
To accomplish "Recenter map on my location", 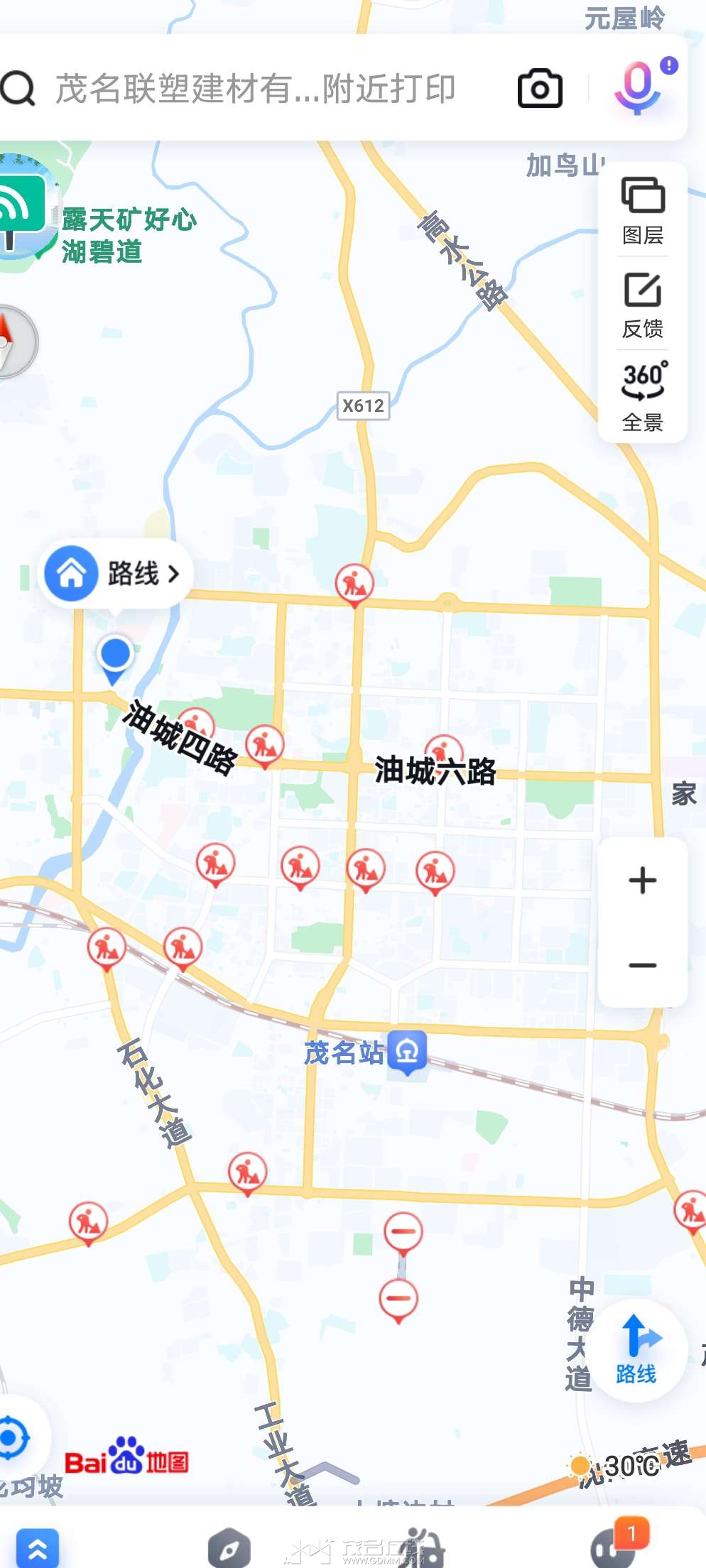I will [x=13, y=1437].
